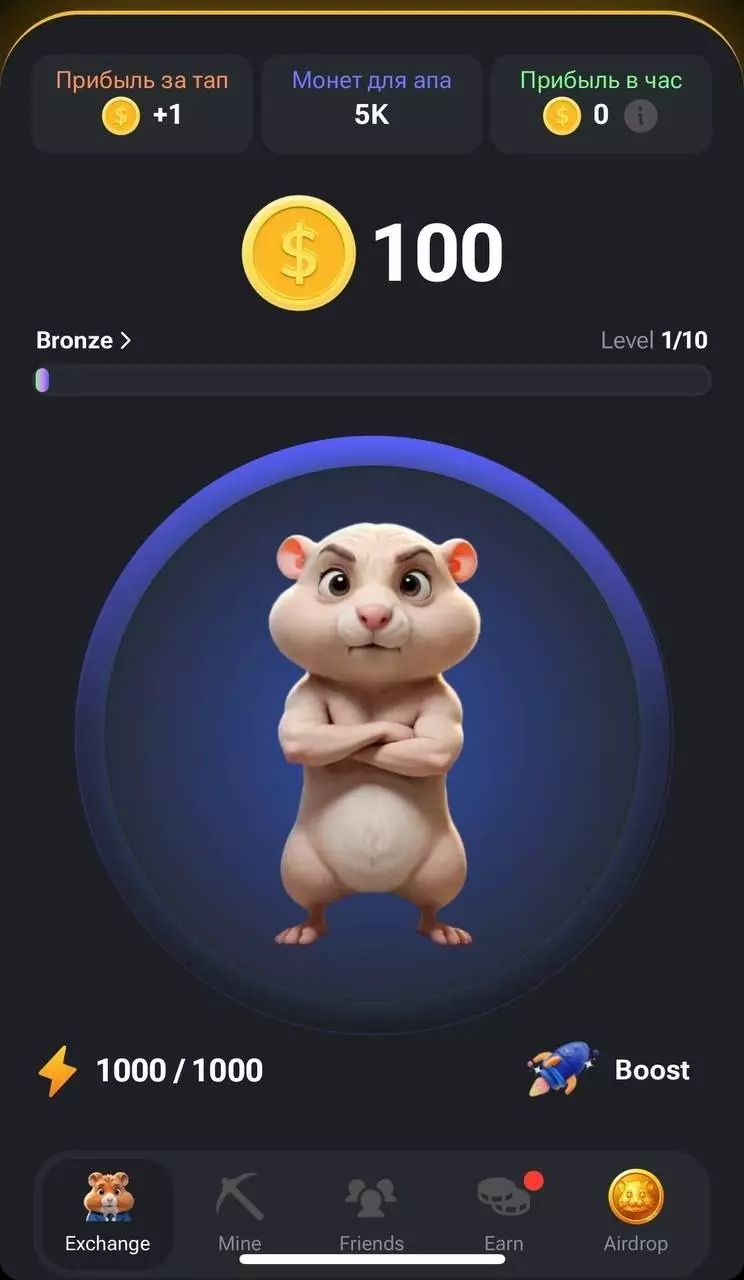Viewport: 744px width, 1280px height.
Task: Open the Boost menu
Action: coord(610,1070)
